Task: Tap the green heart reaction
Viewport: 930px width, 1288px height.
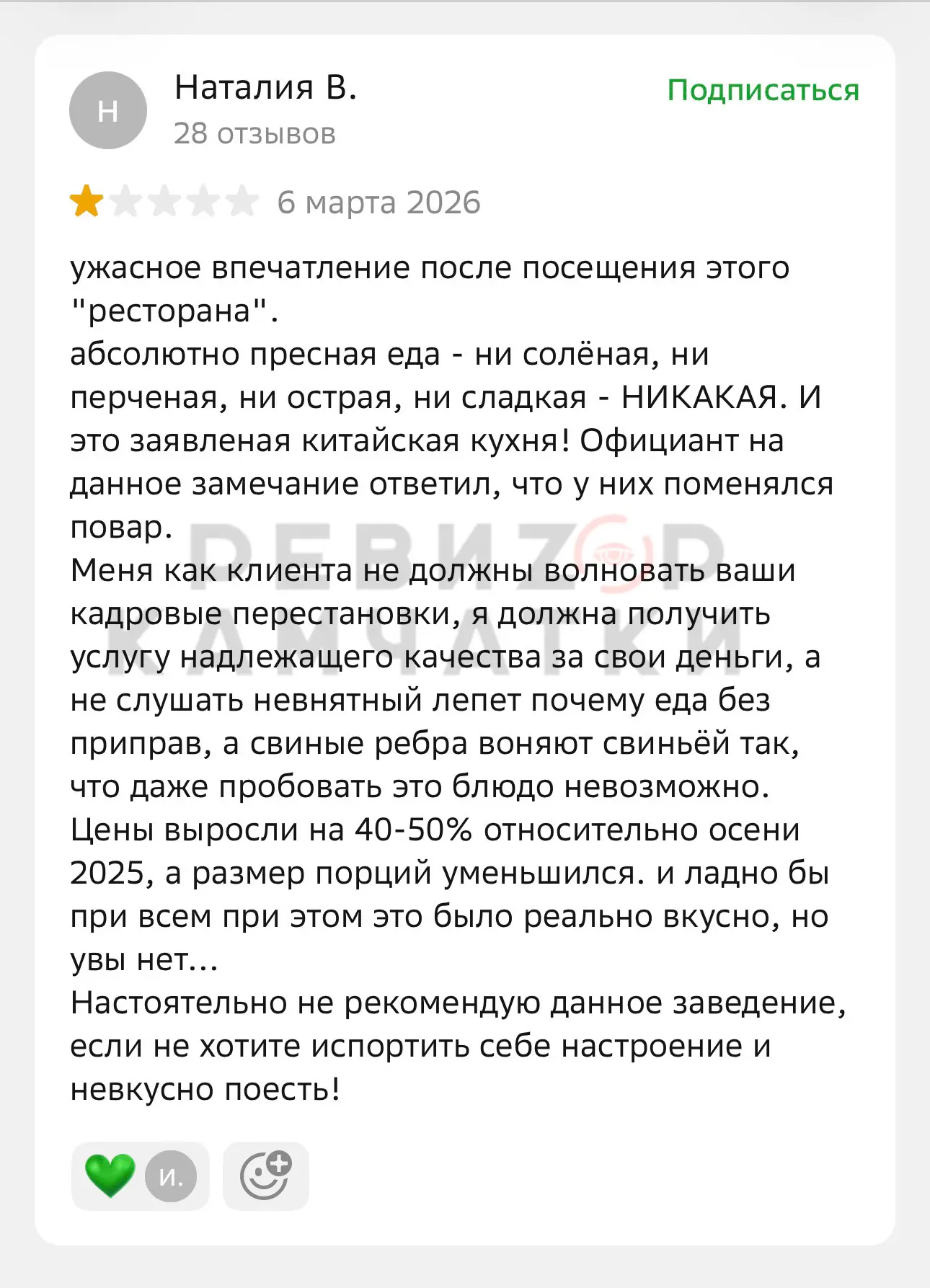Action: pyautogui.click(x=110, y=1176)
